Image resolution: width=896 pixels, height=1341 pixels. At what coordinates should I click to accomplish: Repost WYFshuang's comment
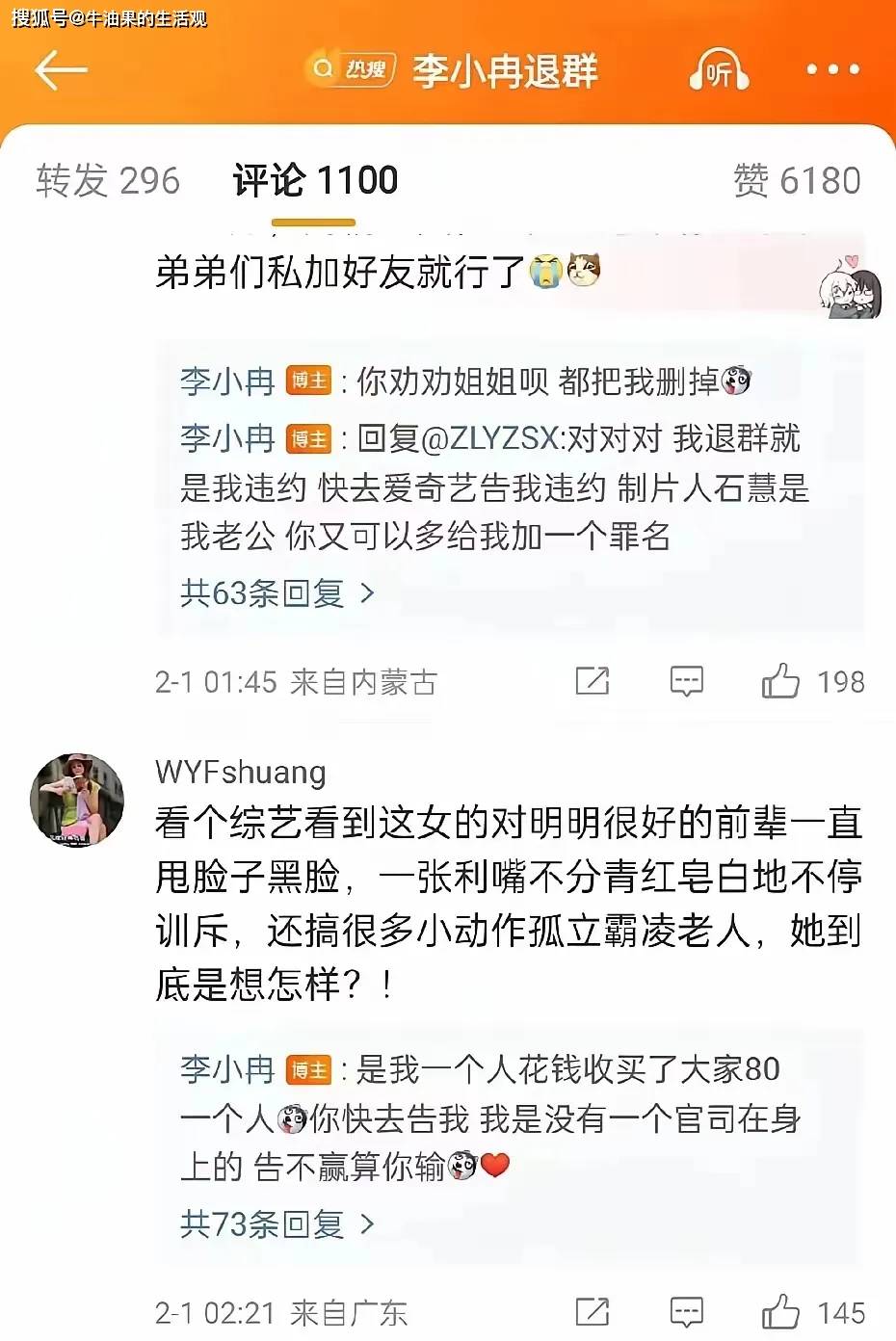coord(592,1312)
